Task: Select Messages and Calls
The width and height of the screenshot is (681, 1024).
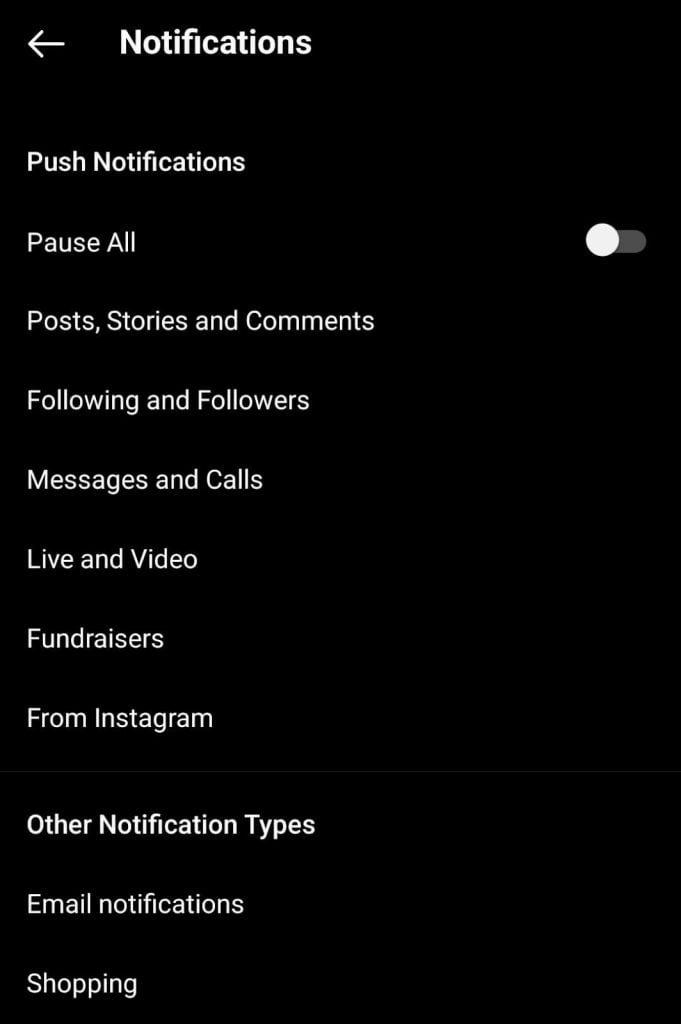Action: pos(145,480)
